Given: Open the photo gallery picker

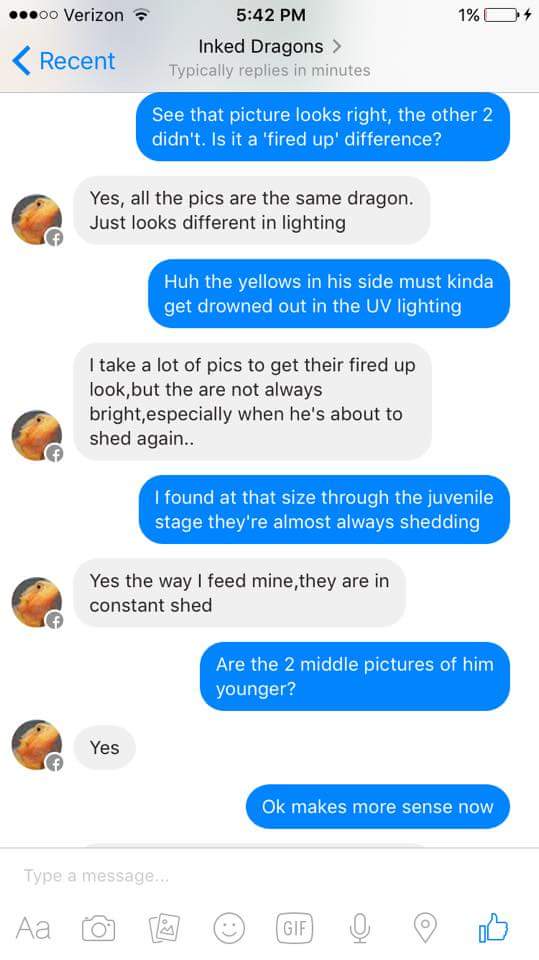Looking at the screenshot, I should 164,928.
